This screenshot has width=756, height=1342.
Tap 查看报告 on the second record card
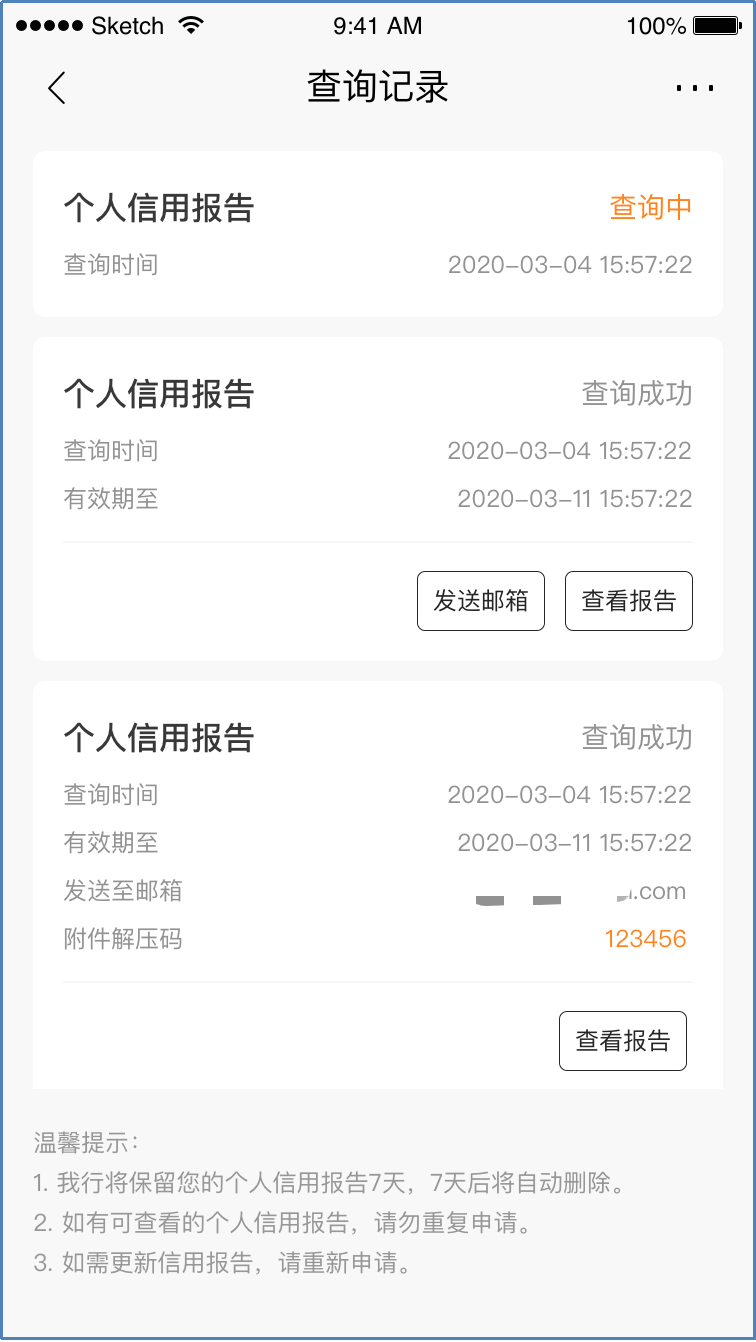pyautogui.click(x=628, y=600)
